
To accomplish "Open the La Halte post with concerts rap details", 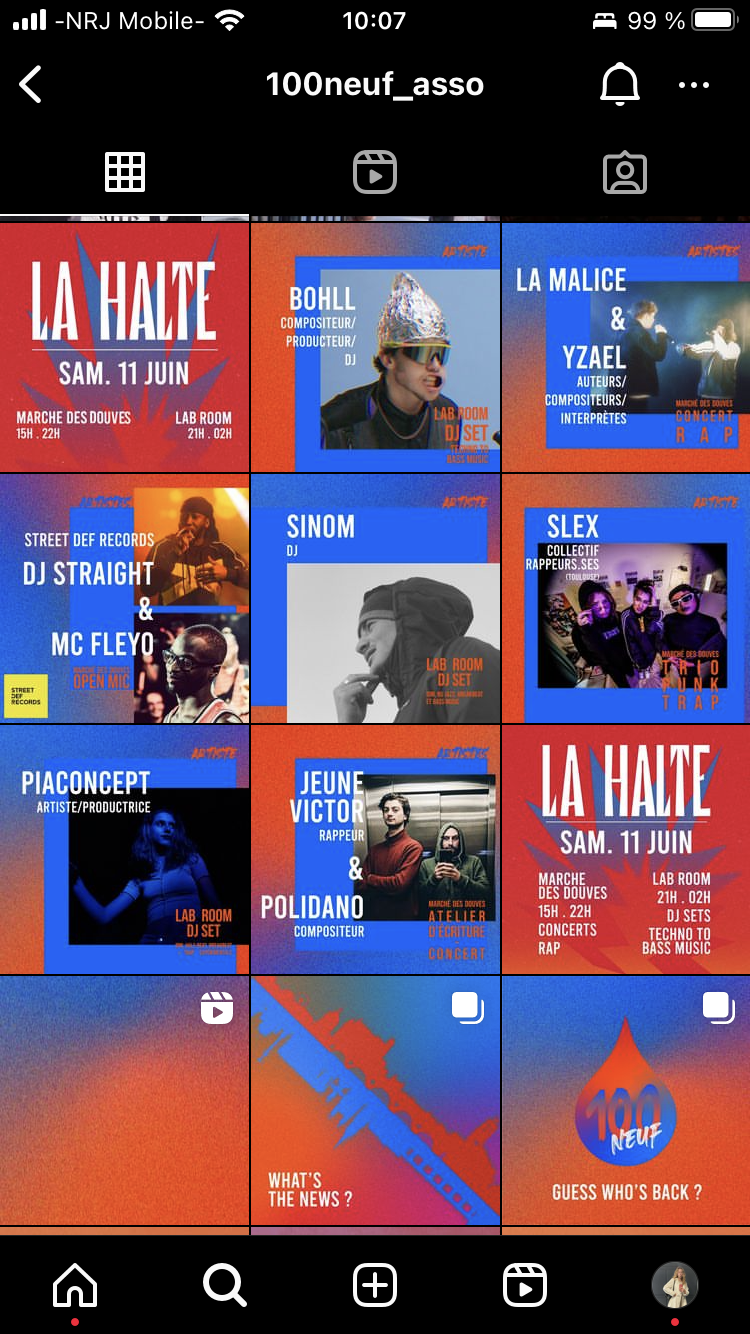I will (x=626, y=850).
